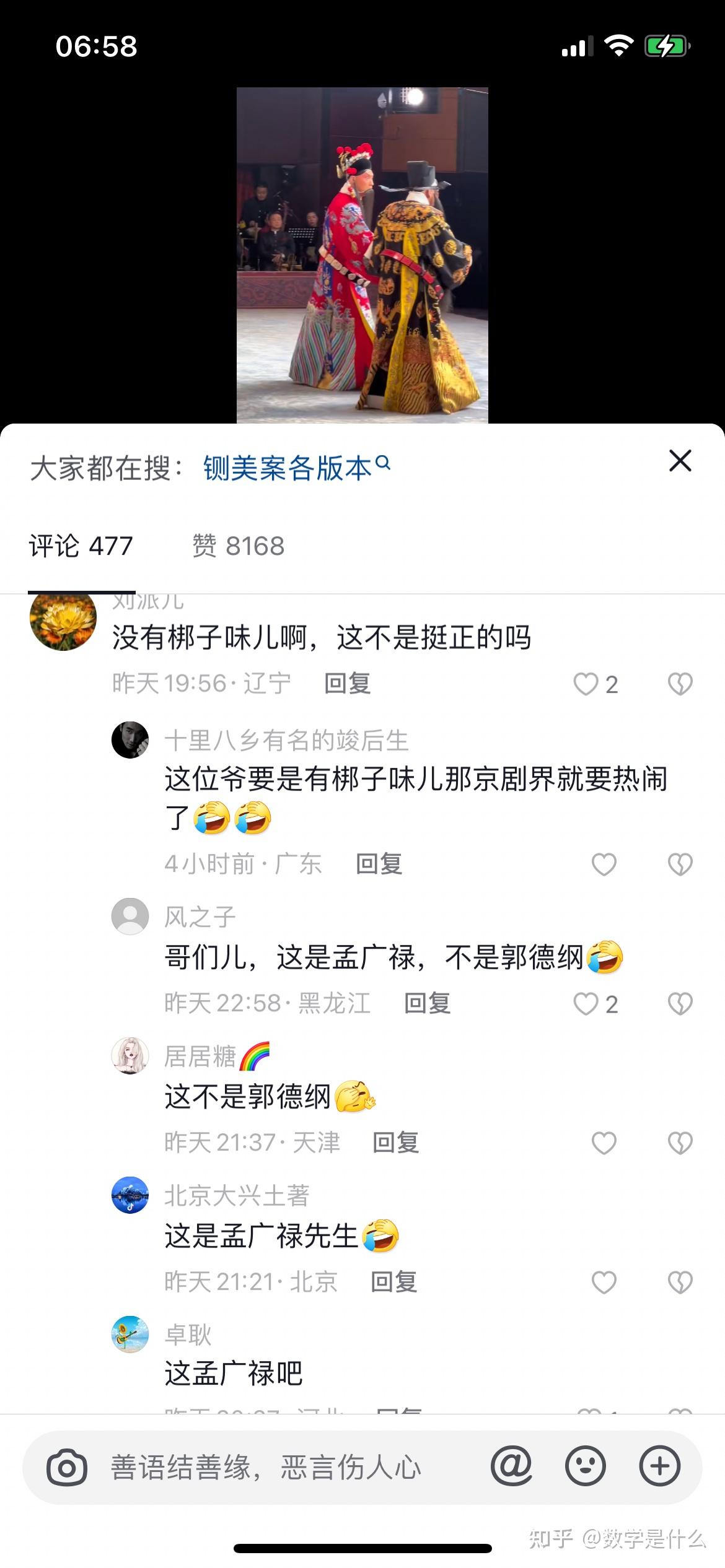725x1568 pixels.
Task: Like 风之子's comment about 孟广禄
Action: [x=595, y=1004]
